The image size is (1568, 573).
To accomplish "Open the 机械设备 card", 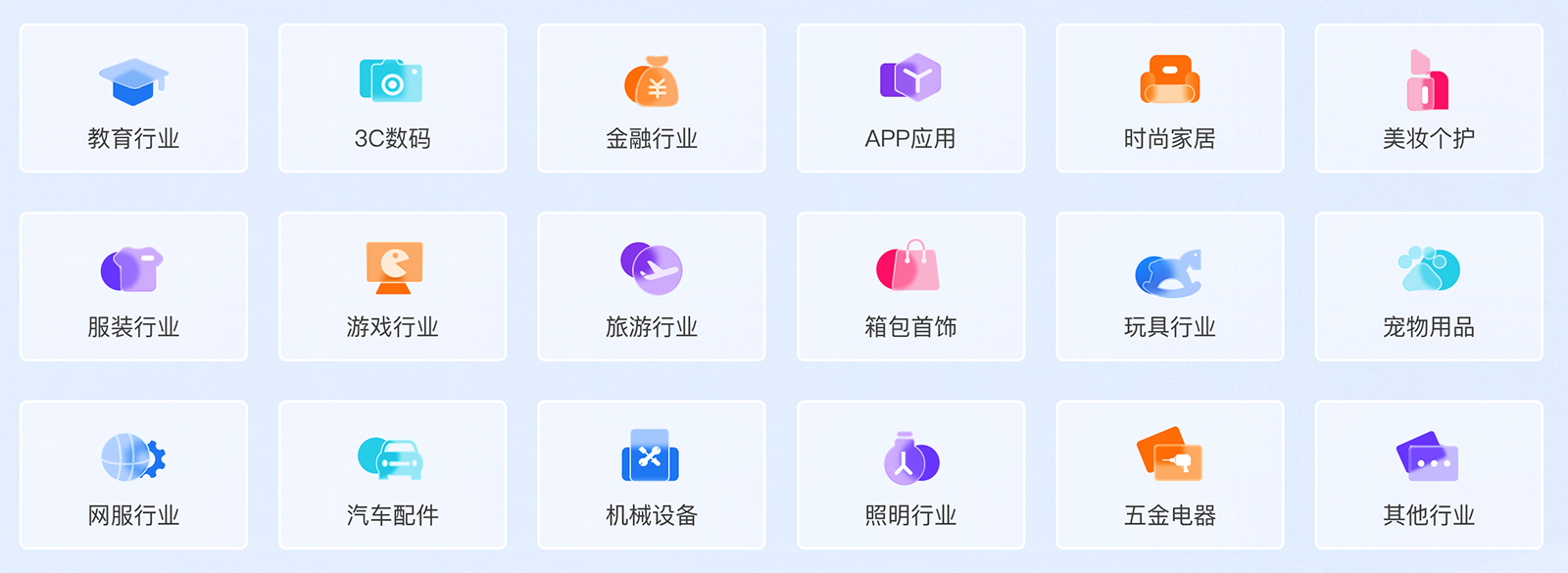I will [652, 475].
